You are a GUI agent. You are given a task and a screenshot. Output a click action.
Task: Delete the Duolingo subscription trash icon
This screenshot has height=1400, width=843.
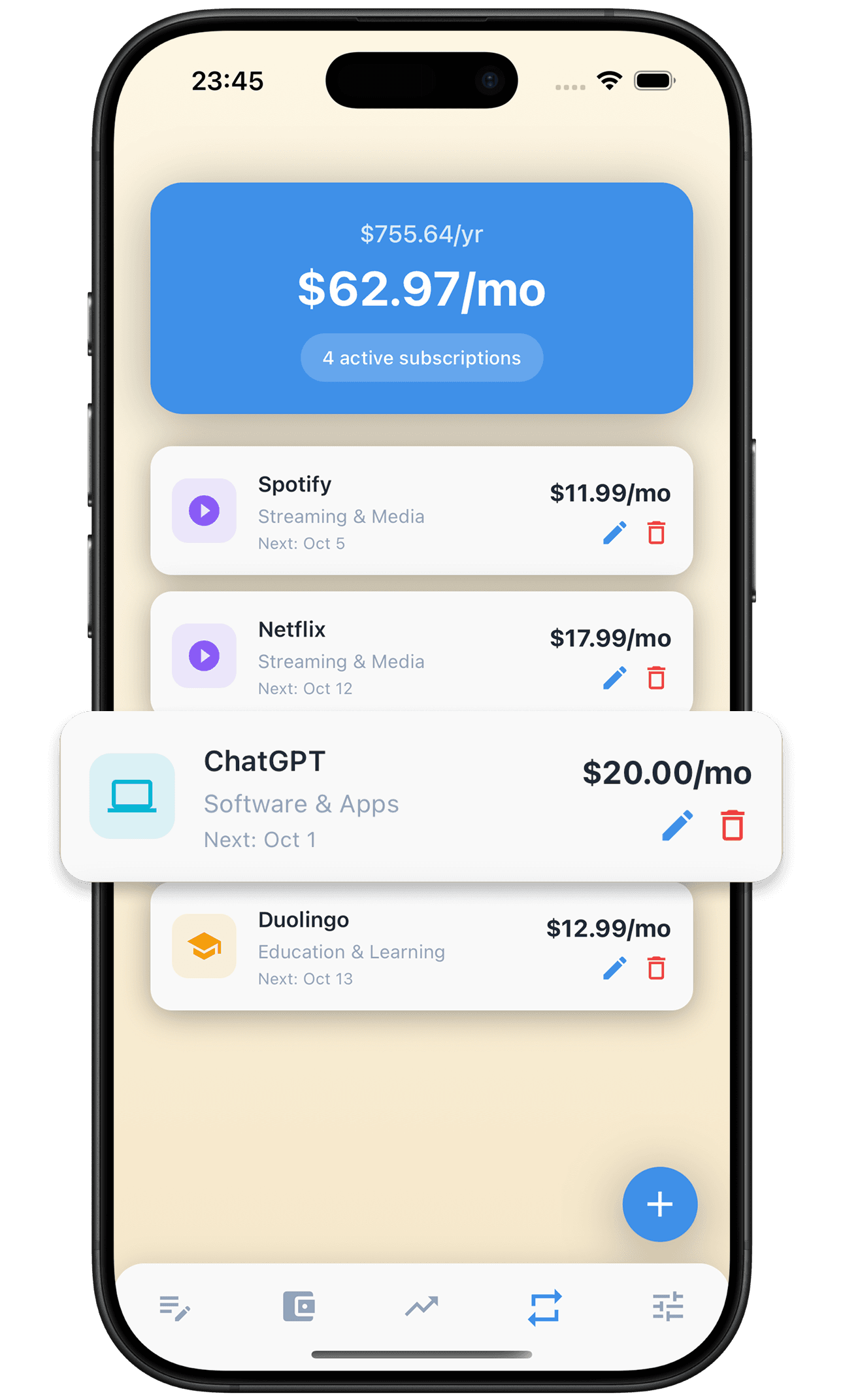(655, 969)
